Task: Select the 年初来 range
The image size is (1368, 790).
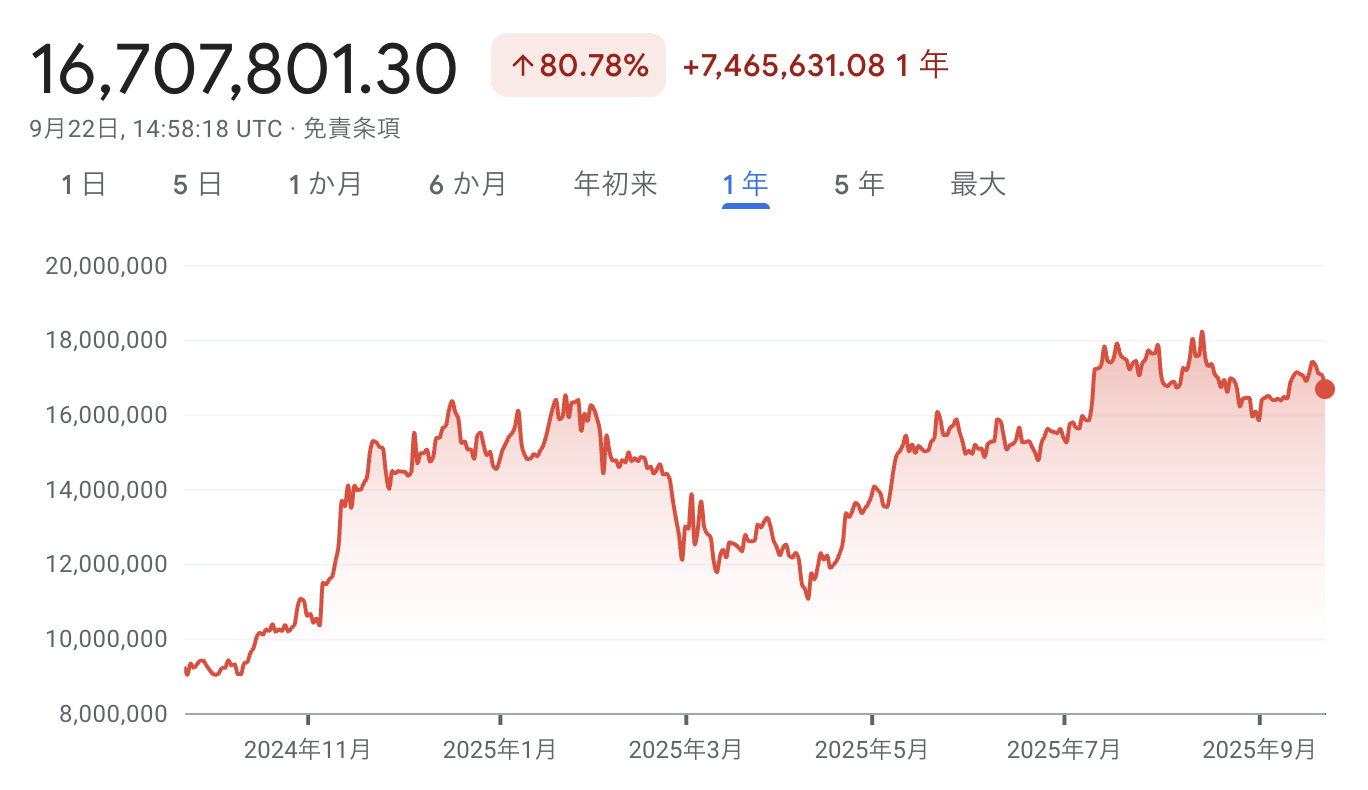Action: pos(615,184)
